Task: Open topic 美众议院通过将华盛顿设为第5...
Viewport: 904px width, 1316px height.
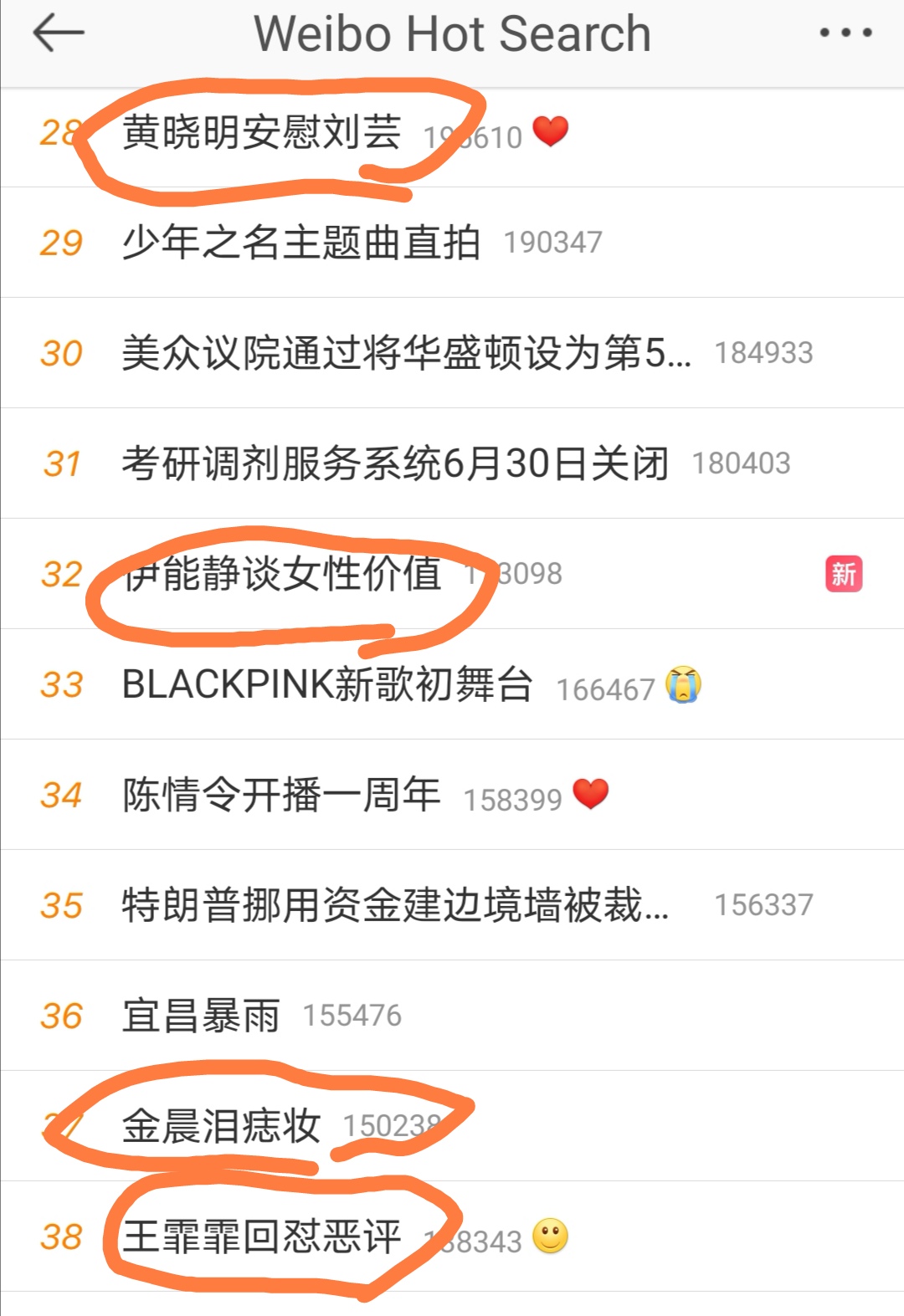Action: [x=406, y=353]
